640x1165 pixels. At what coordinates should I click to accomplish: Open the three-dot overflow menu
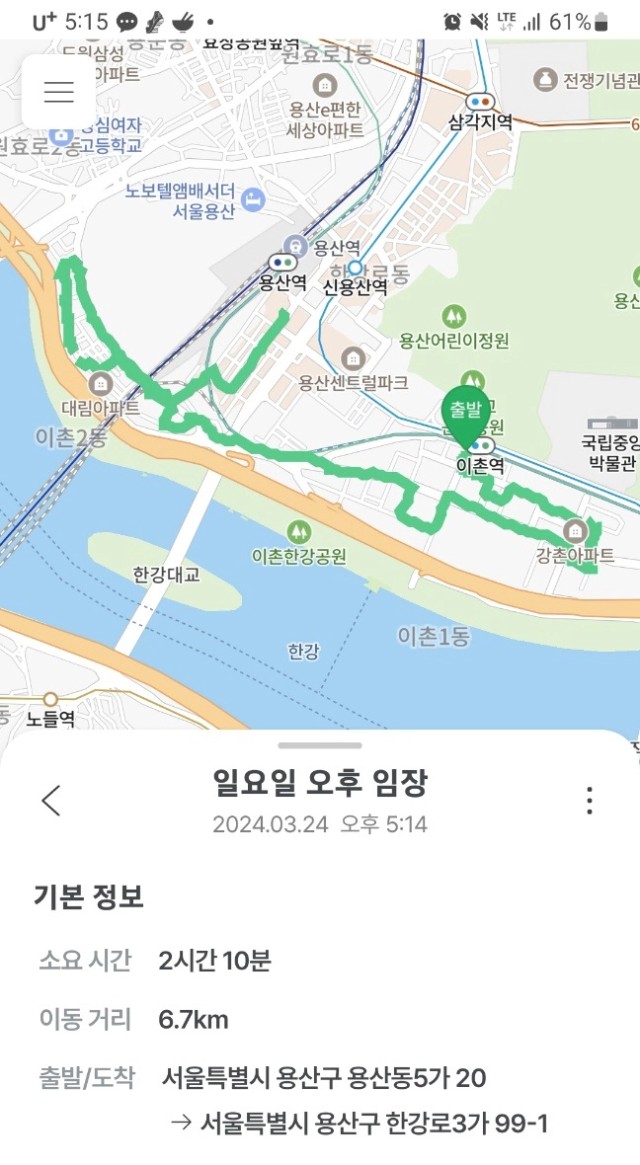pyautogui.click(x=589, y=800)
